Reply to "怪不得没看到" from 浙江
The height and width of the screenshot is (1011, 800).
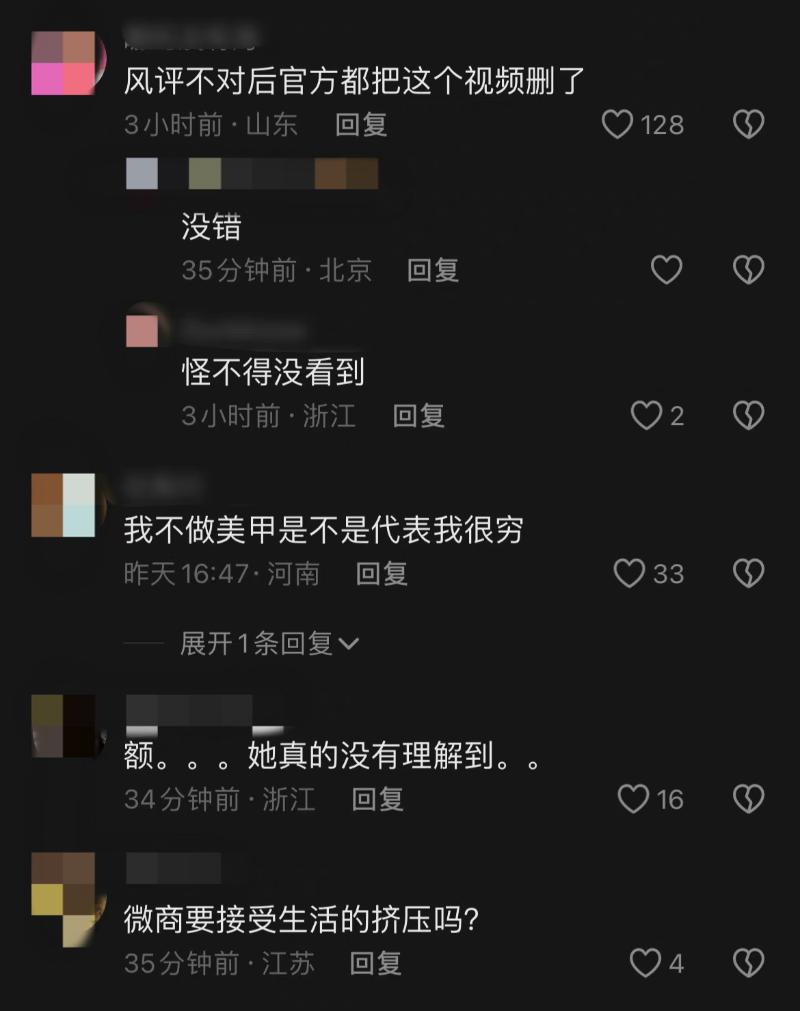[418, 416]
